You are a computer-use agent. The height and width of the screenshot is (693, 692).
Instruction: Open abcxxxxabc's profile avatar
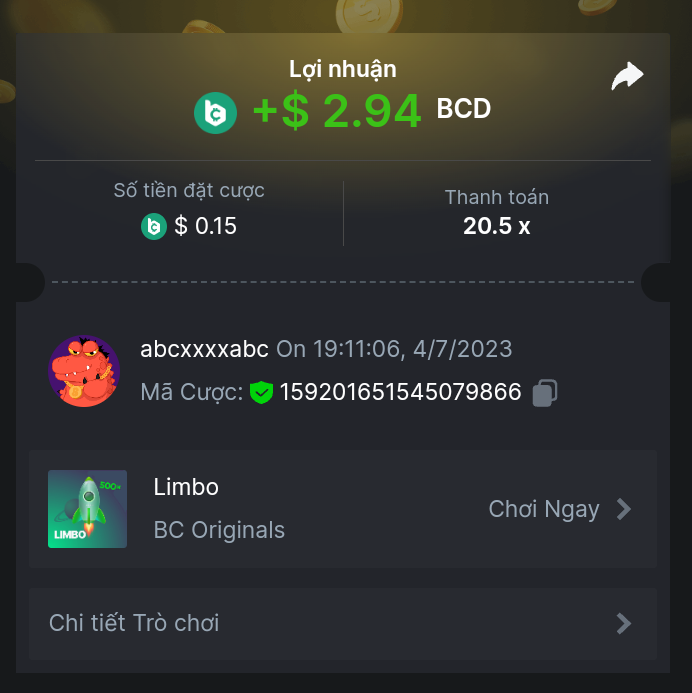[x=85, y=371]
